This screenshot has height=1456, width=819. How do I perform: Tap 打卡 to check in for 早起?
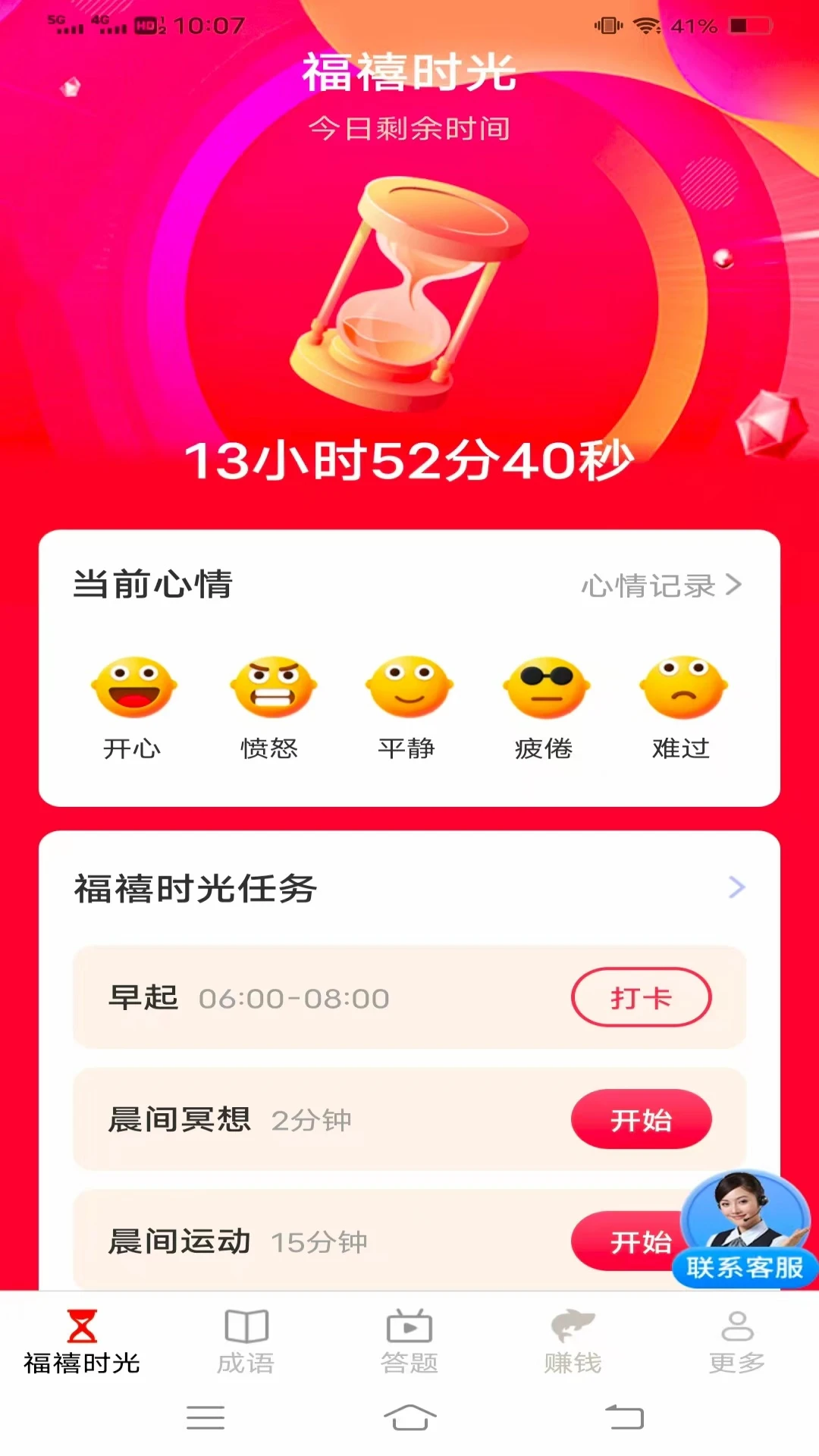(641, 999)
